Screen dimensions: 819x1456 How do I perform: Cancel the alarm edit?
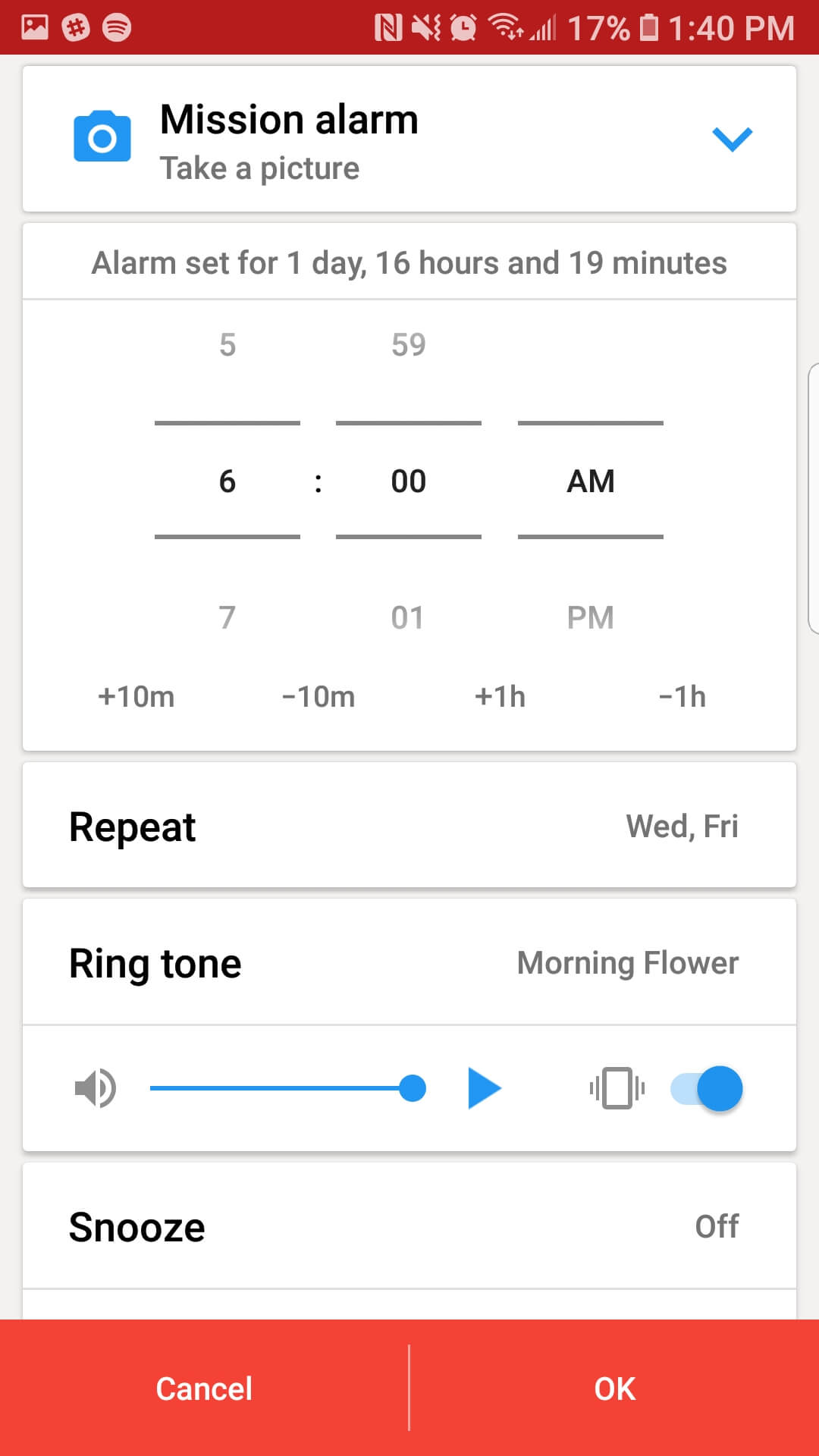(x=204, y=1388)
